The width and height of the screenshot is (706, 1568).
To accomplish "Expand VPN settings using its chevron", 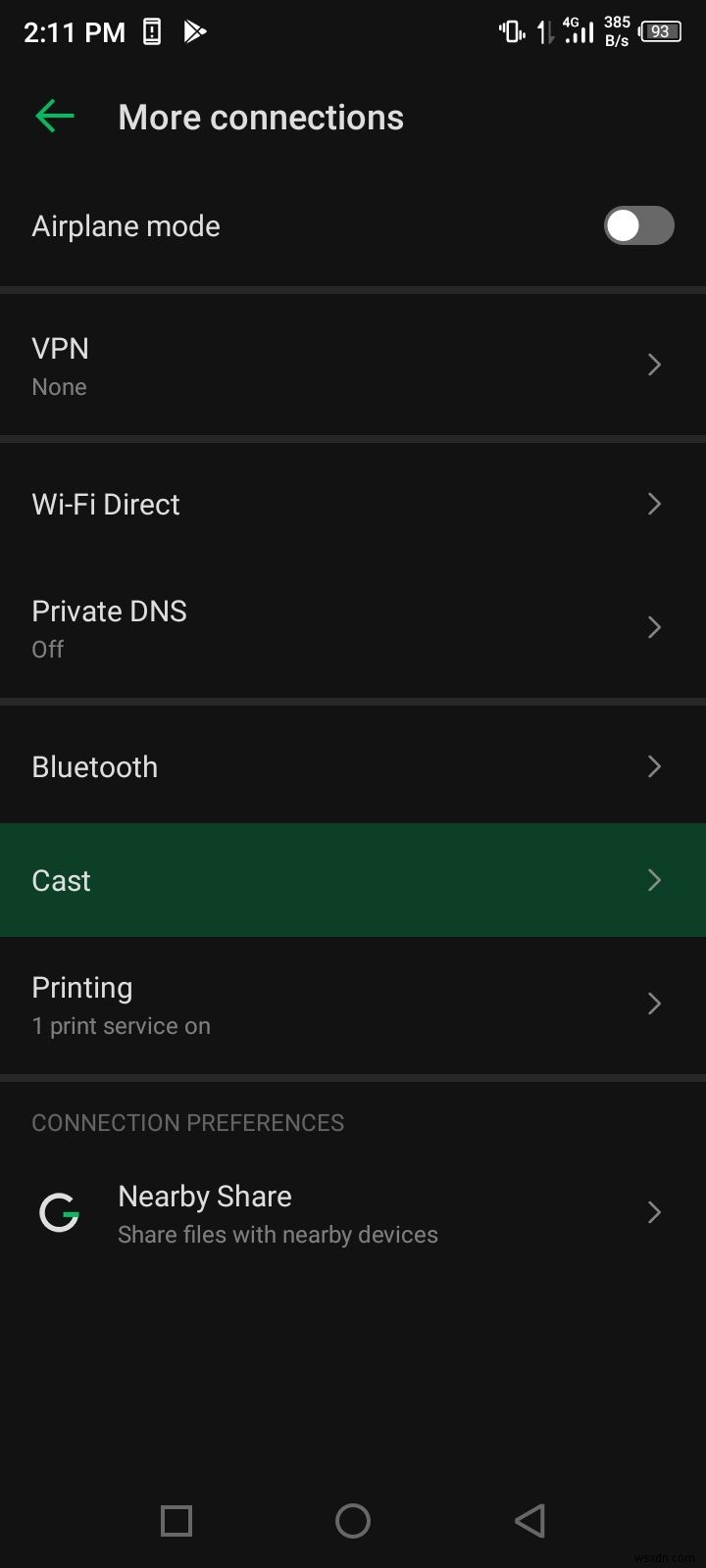I will pyautogui.click(x=654, y=365).
